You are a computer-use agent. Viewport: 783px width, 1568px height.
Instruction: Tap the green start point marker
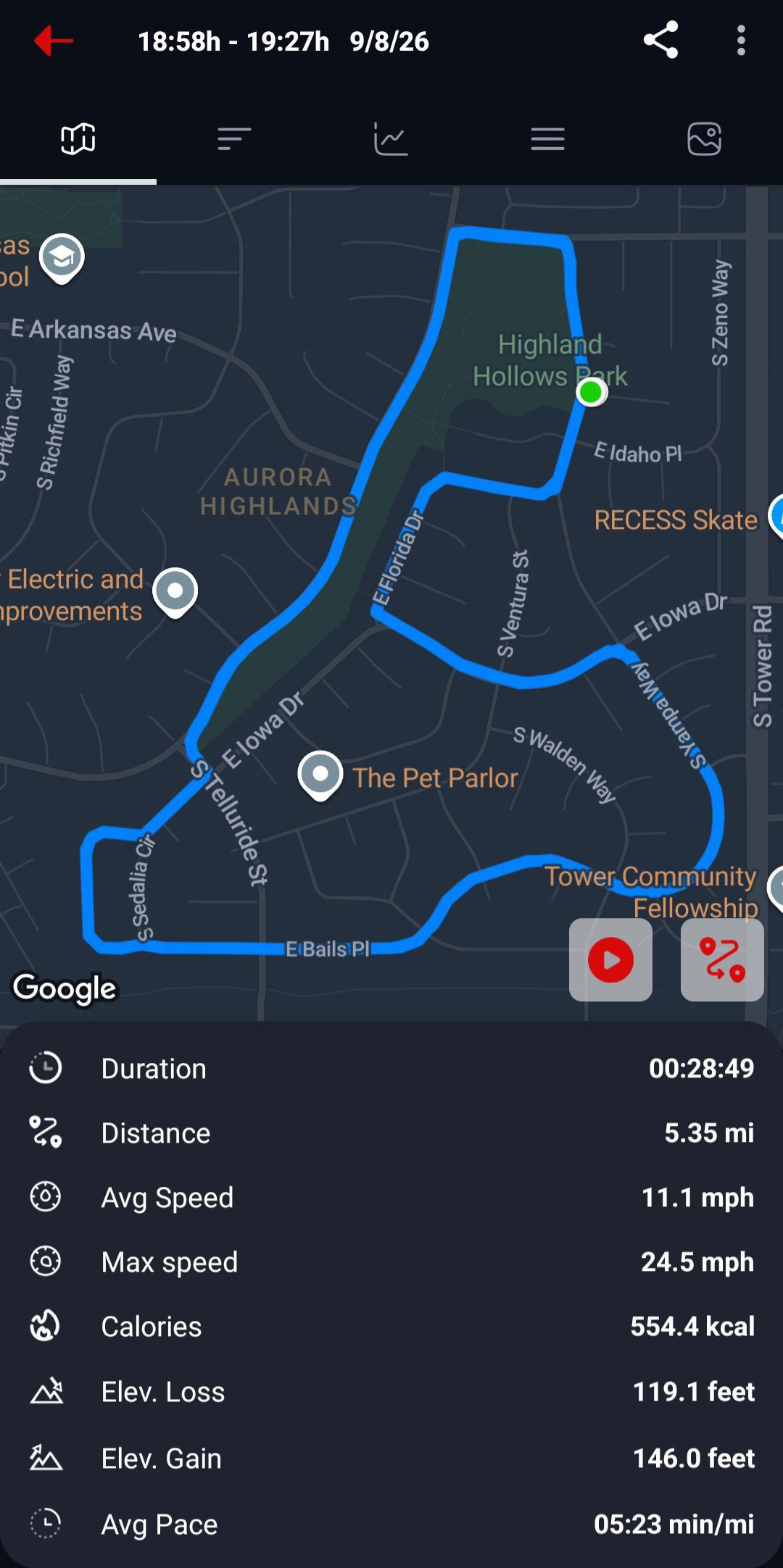pos(591,393)
